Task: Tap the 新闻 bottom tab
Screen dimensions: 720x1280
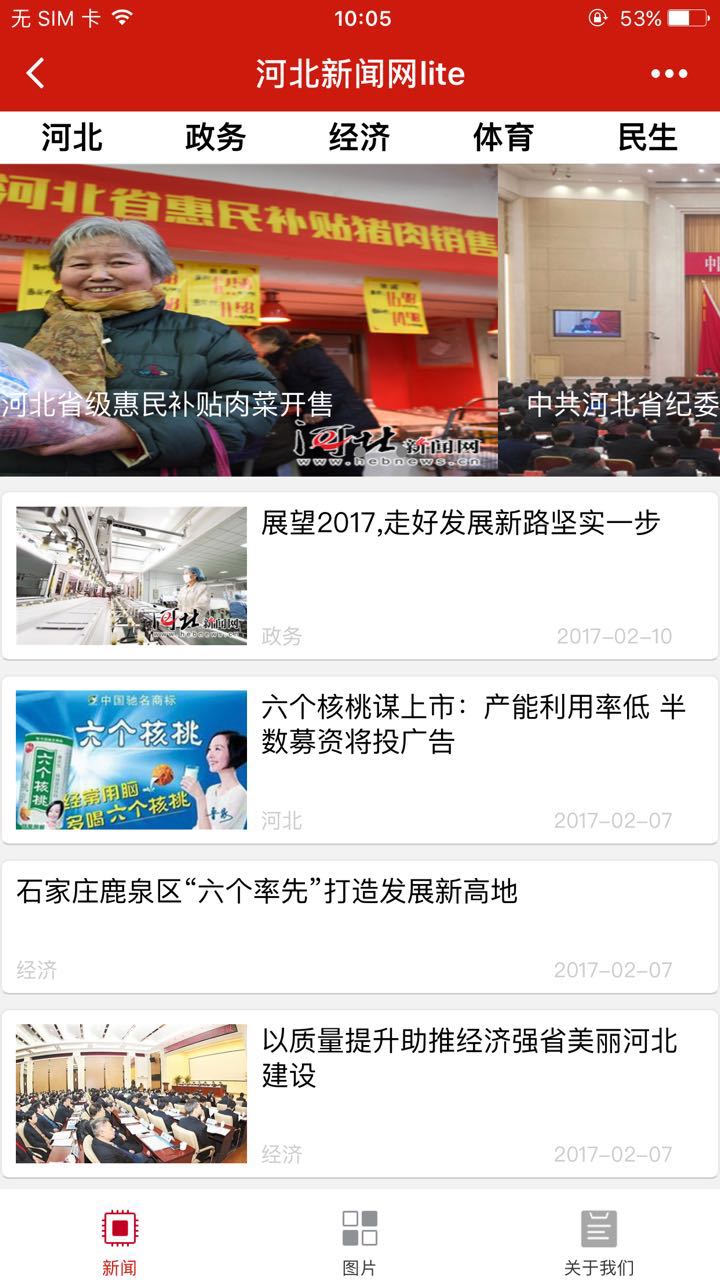Action: click(119, 1242)
